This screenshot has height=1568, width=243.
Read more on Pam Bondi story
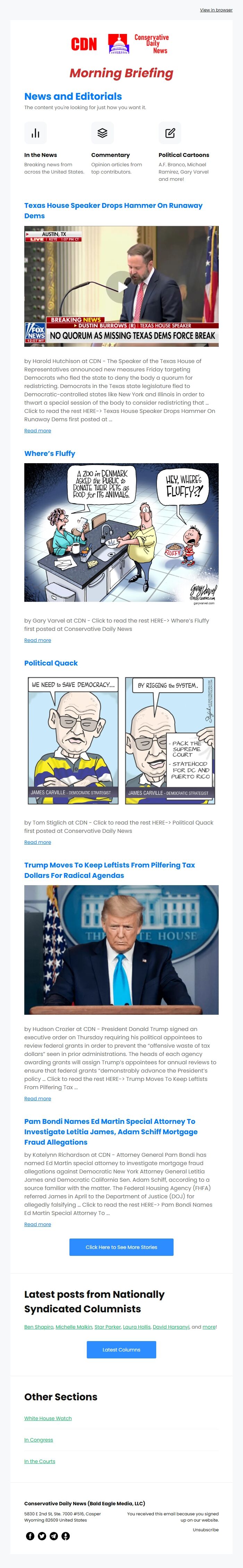(37, 1224)
